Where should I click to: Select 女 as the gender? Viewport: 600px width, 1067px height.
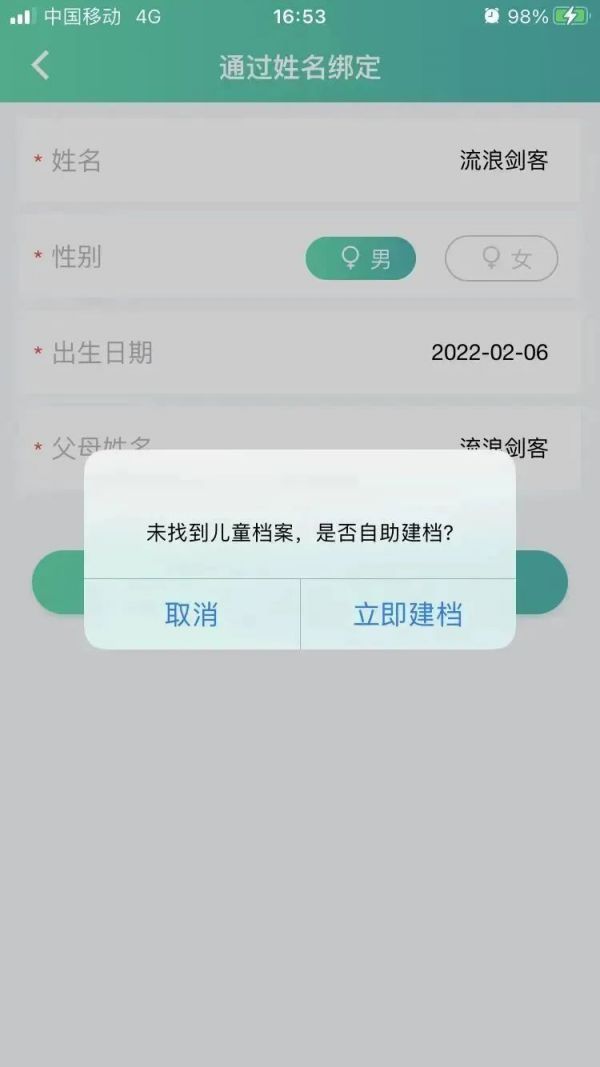pyautogui.click(x=501, y=259)
